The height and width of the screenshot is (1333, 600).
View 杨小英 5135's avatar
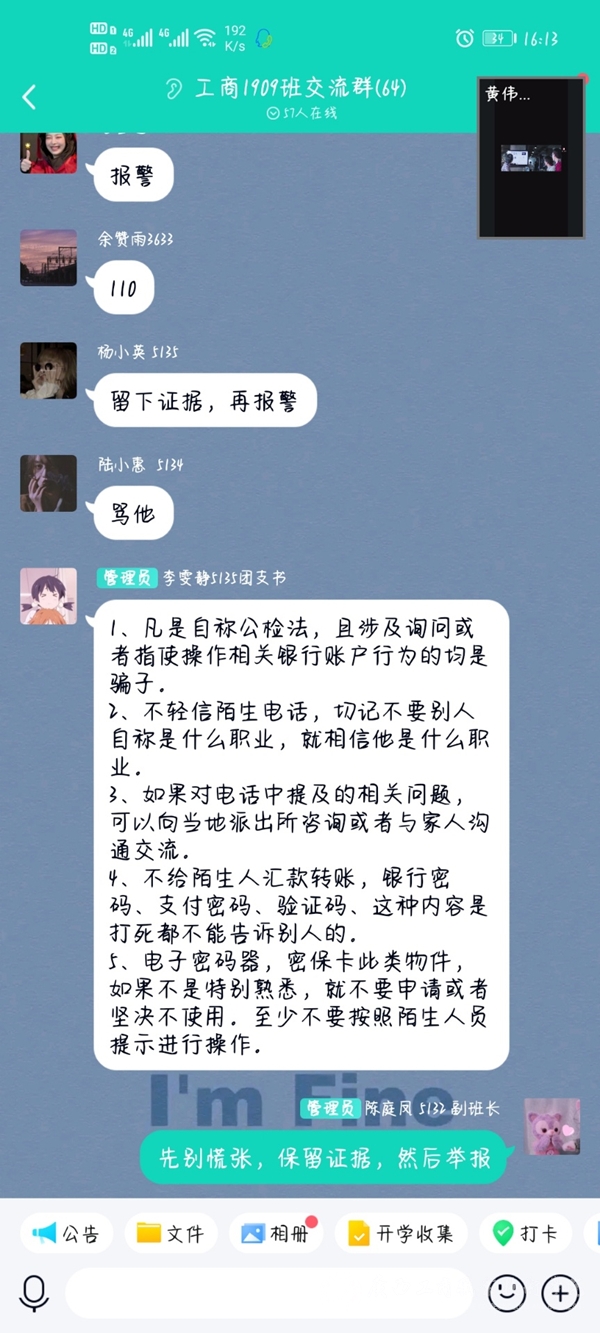[48, 370]
